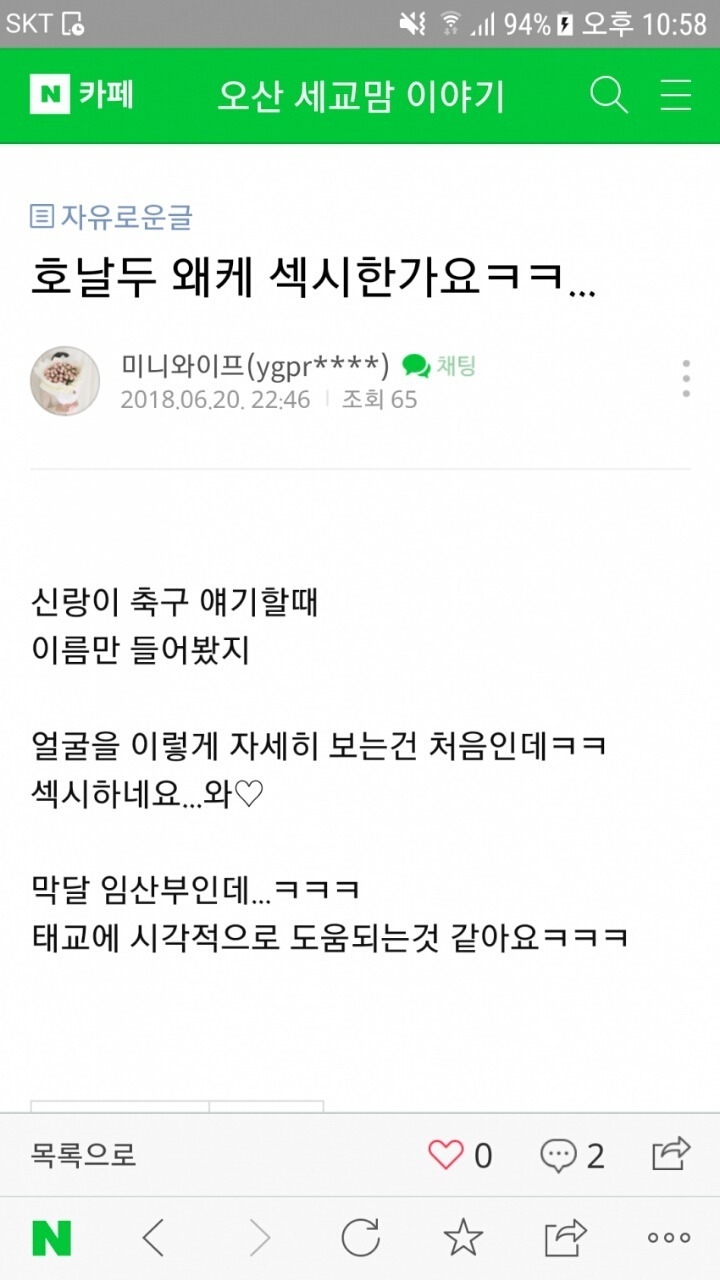The image size is (720, 1280).
Task: Go back to list via 목록으로
Action: tap(83, 1156)
